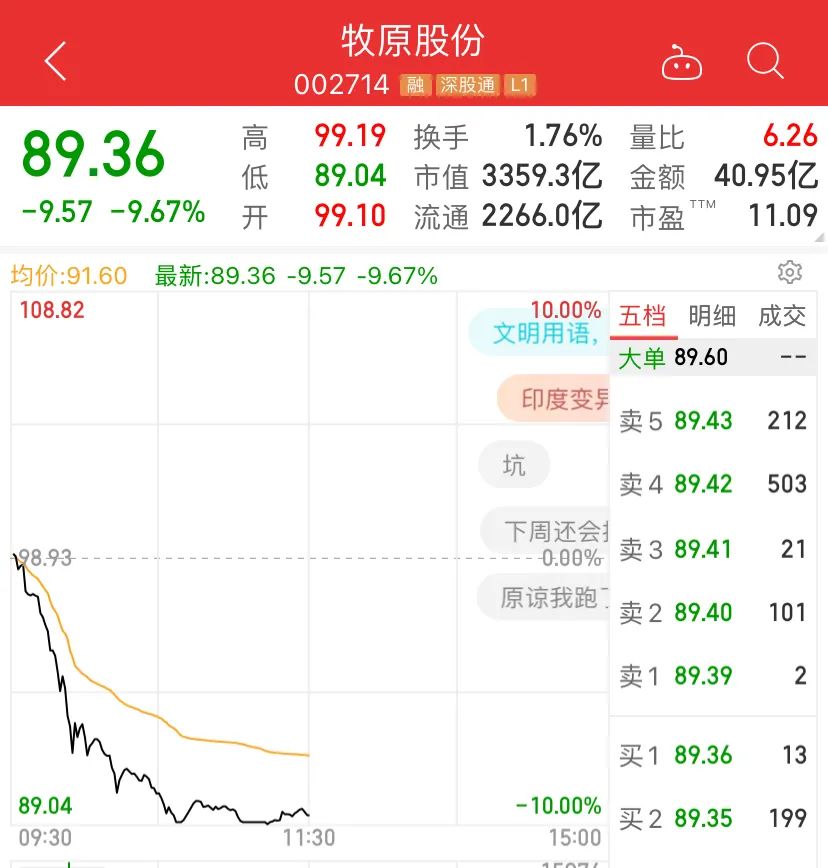
Task: Open stock search magnifier
Action: click(765, 62)
